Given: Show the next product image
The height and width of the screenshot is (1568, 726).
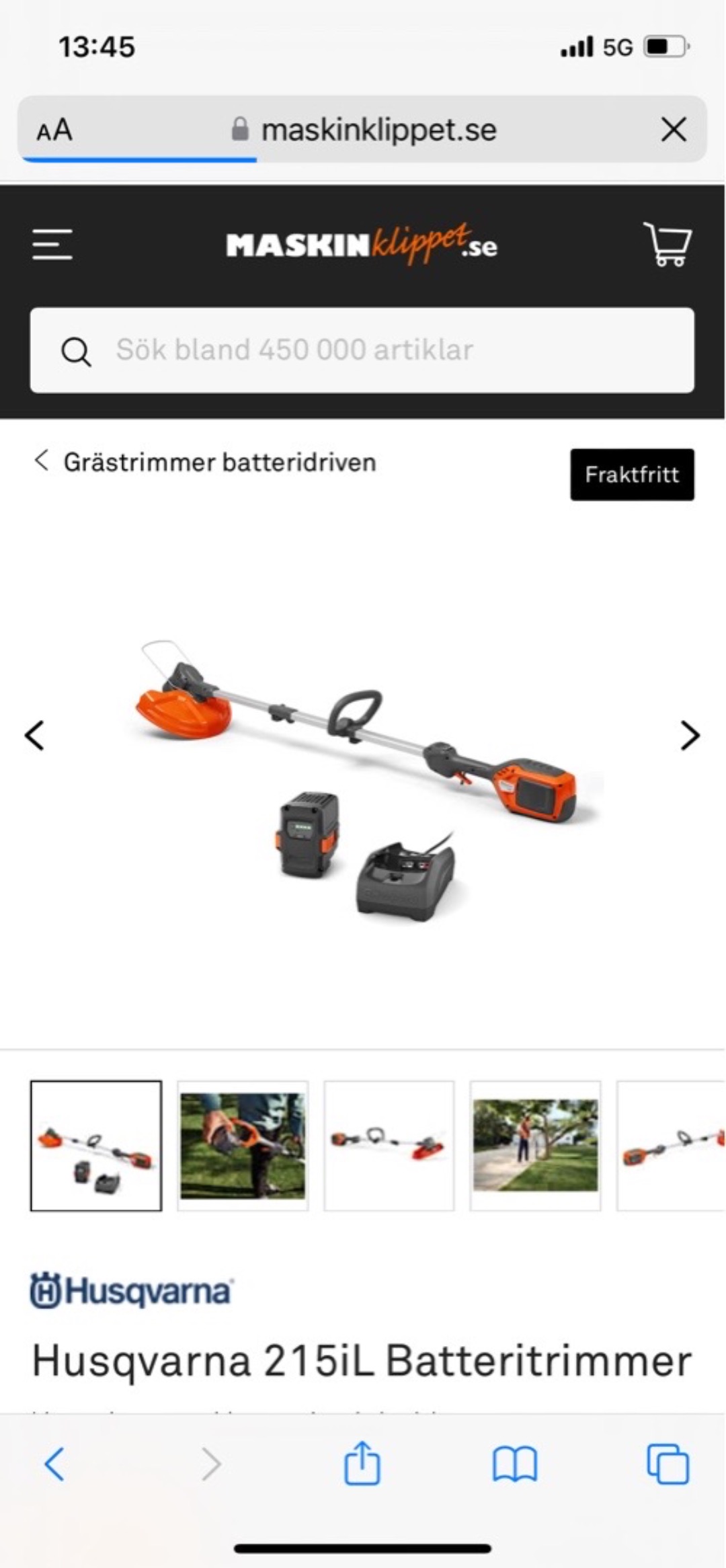Looking at the screenshot, I should (690, 735).
